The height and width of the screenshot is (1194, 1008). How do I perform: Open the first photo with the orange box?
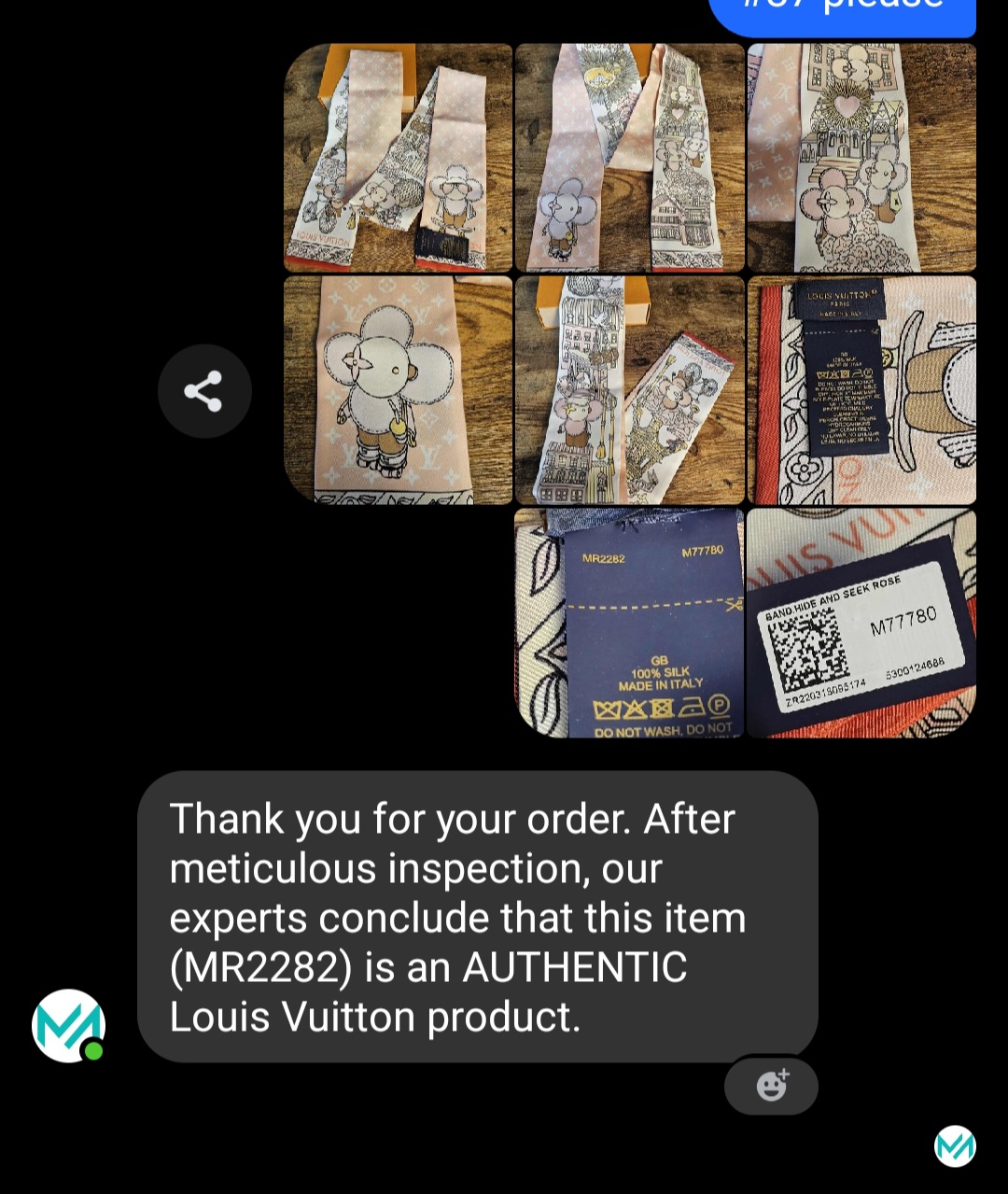[399, 158]
